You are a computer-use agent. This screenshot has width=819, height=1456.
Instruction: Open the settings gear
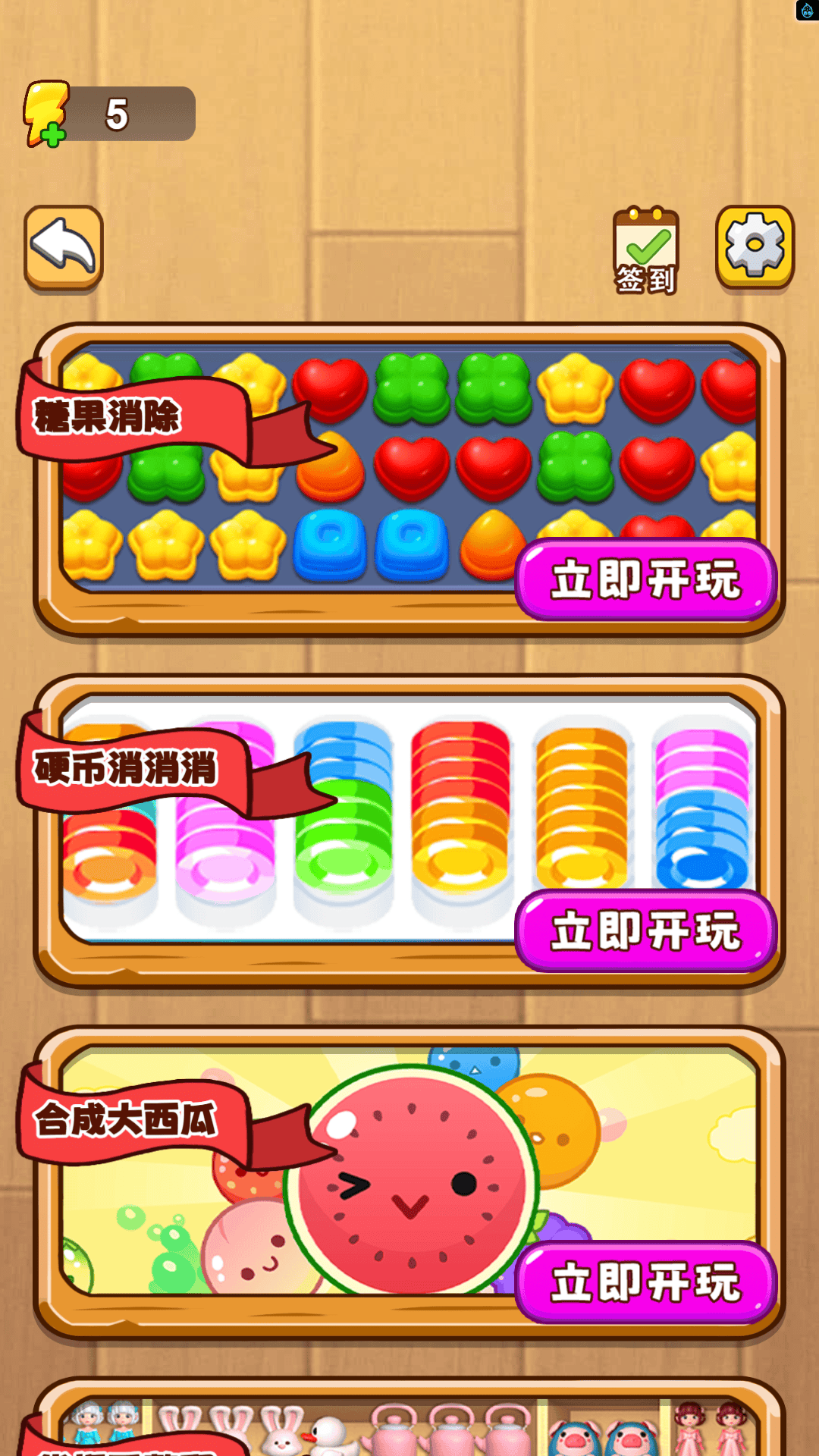tap(755, 246)
